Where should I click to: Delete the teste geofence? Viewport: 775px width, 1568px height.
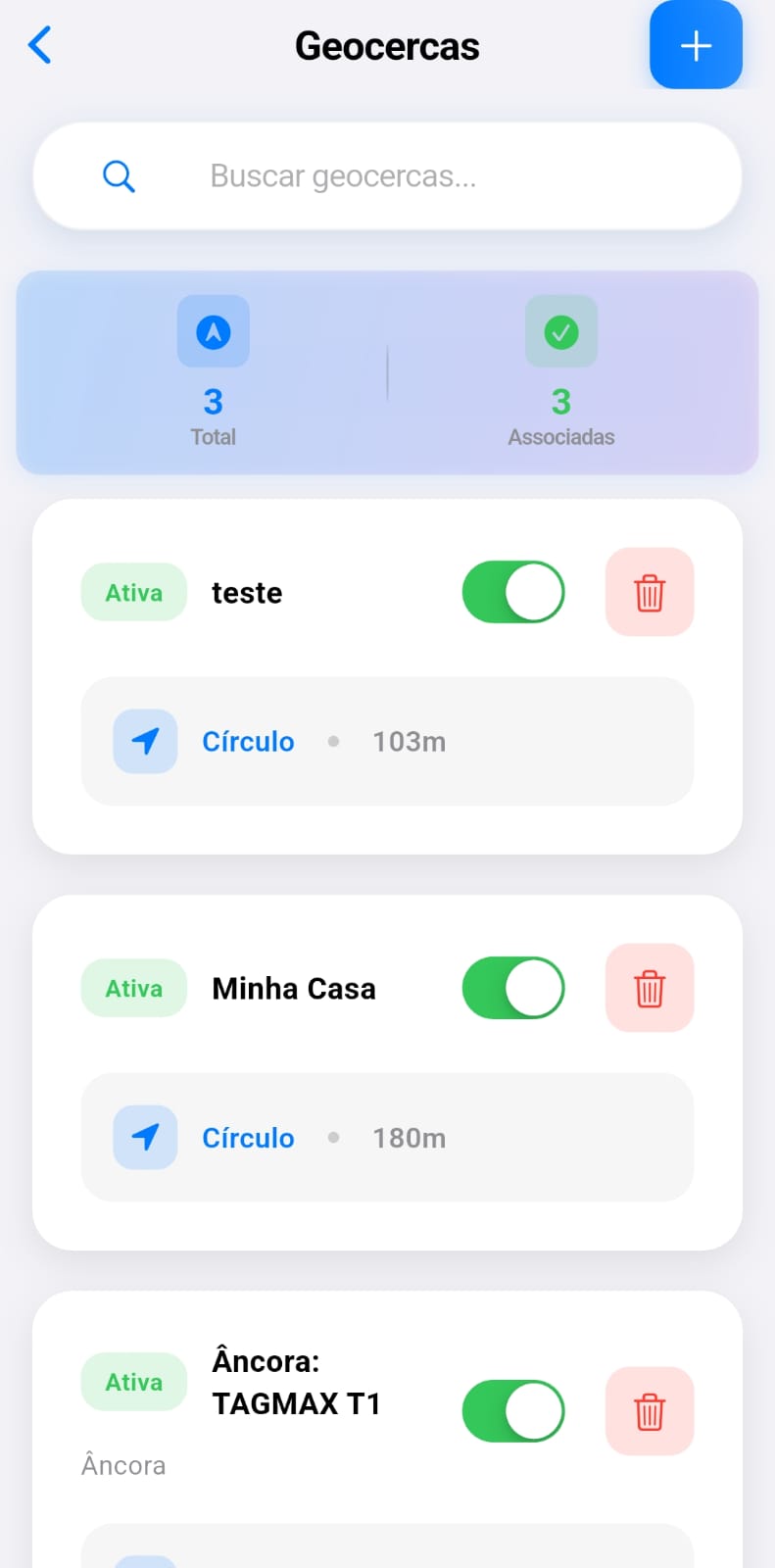650,592
